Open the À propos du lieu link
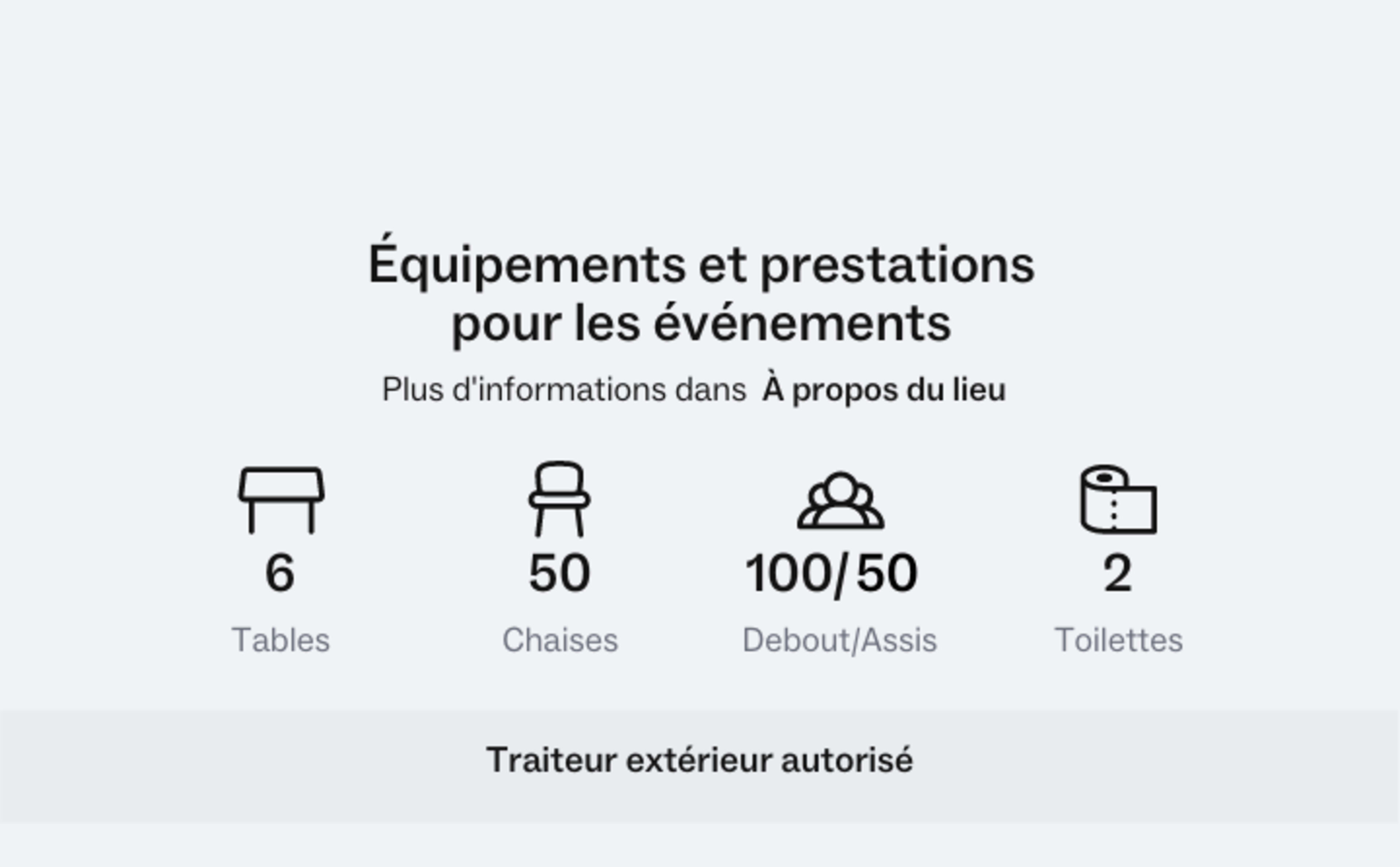1400x867 pixels. point(883,390)
